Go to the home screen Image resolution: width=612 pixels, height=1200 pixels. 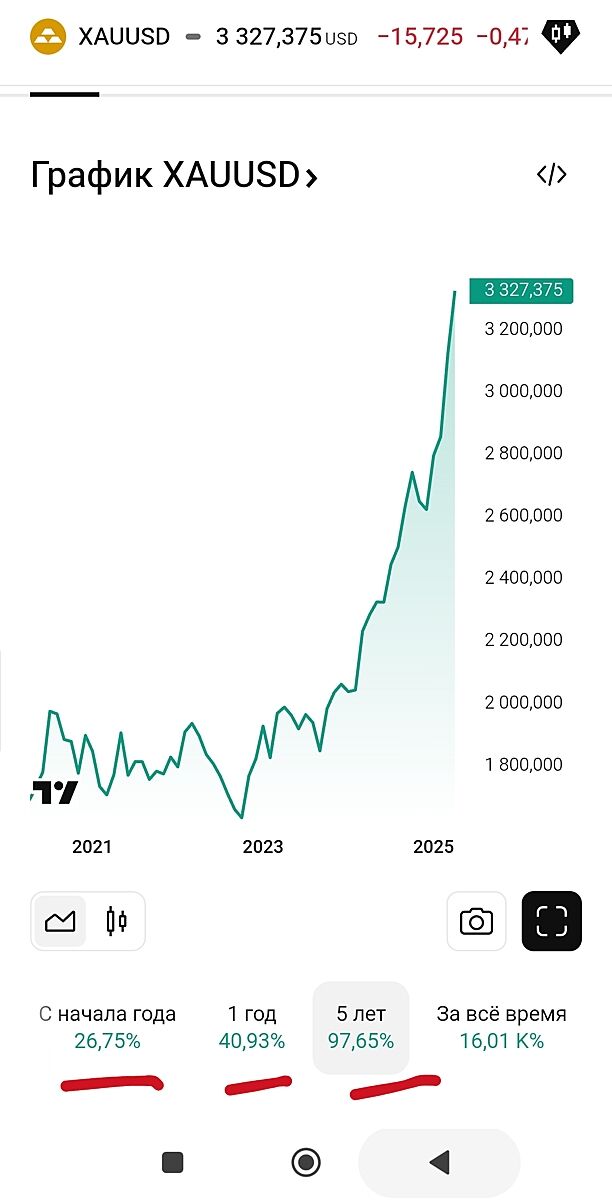[x=305, y=1161]
